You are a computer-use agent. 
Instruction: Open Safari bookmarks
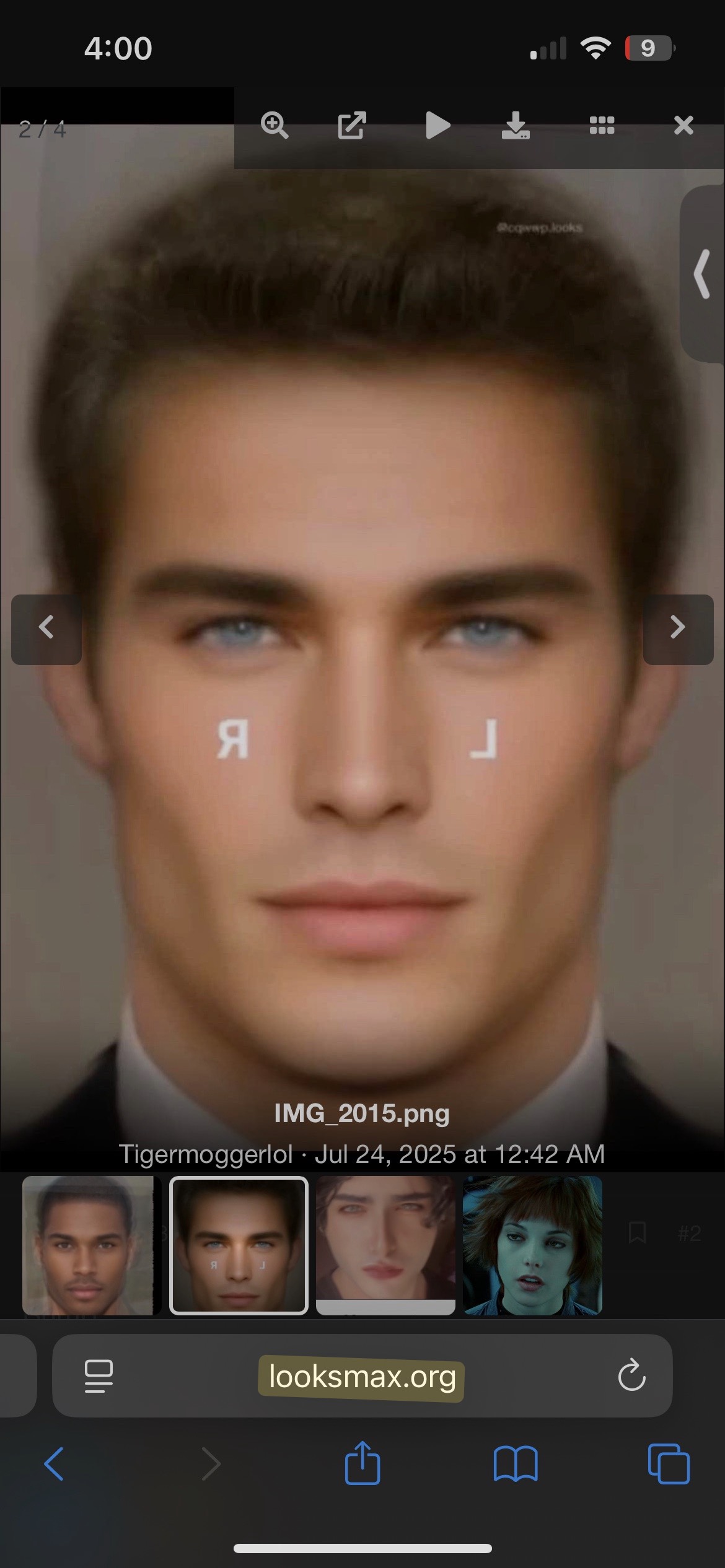[516, 1465]
